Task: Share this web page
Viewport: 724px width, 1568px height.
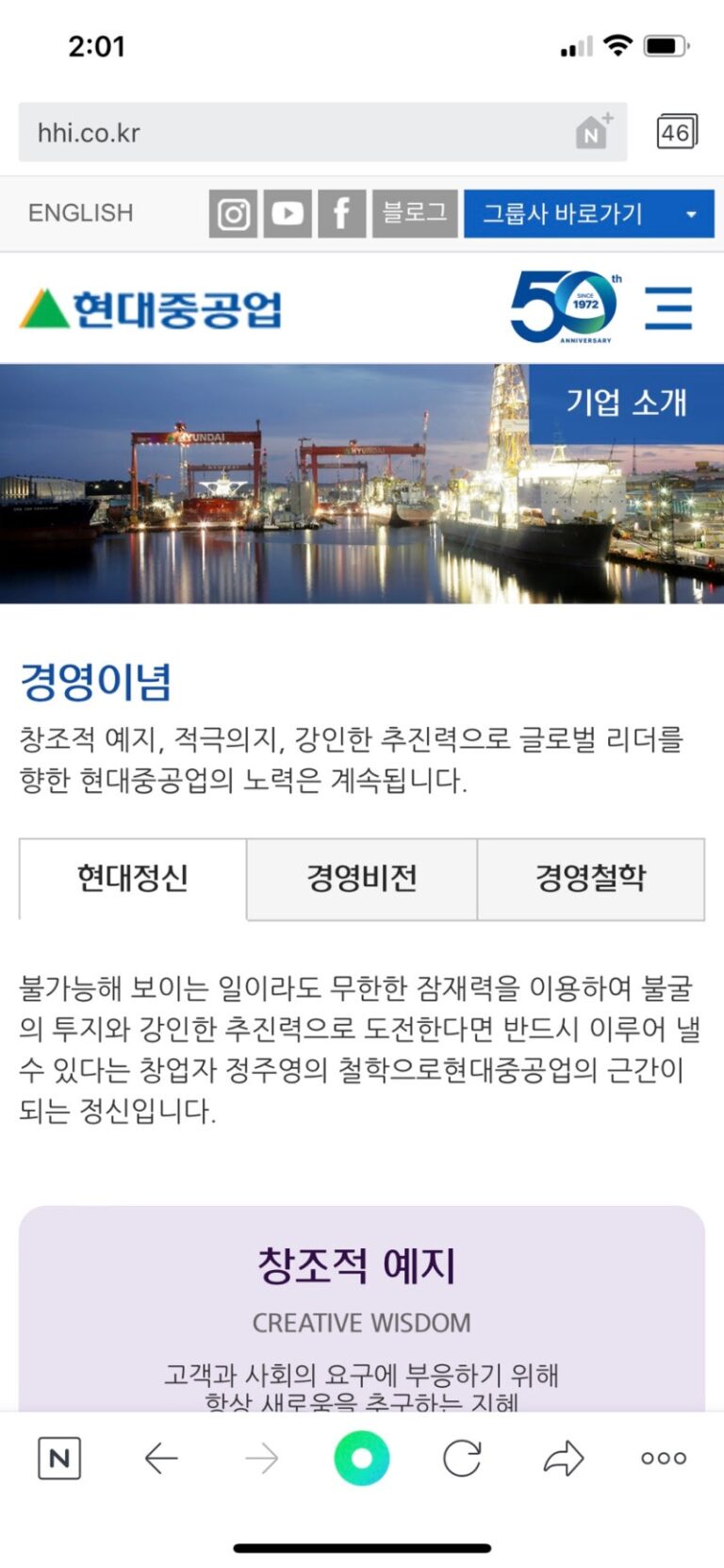Action: point(564,1459)
